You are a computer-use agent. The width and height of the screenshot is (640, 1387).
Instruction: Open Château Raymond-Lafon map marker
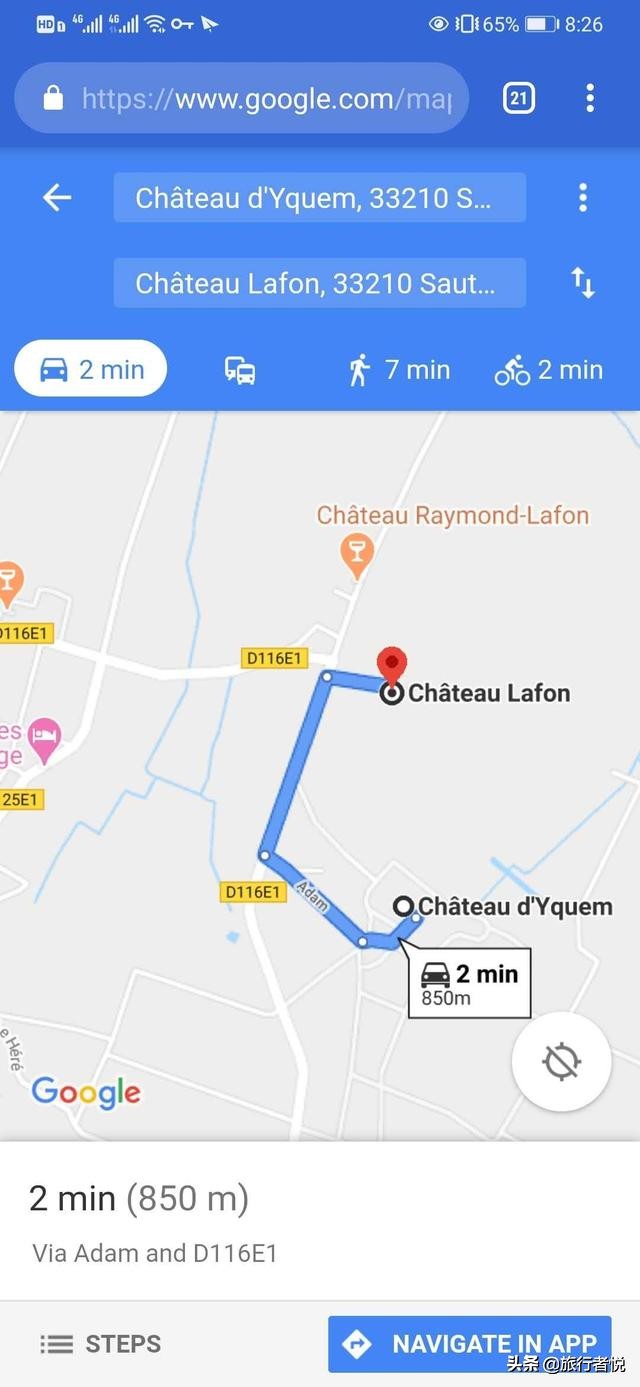pos(357,551)
